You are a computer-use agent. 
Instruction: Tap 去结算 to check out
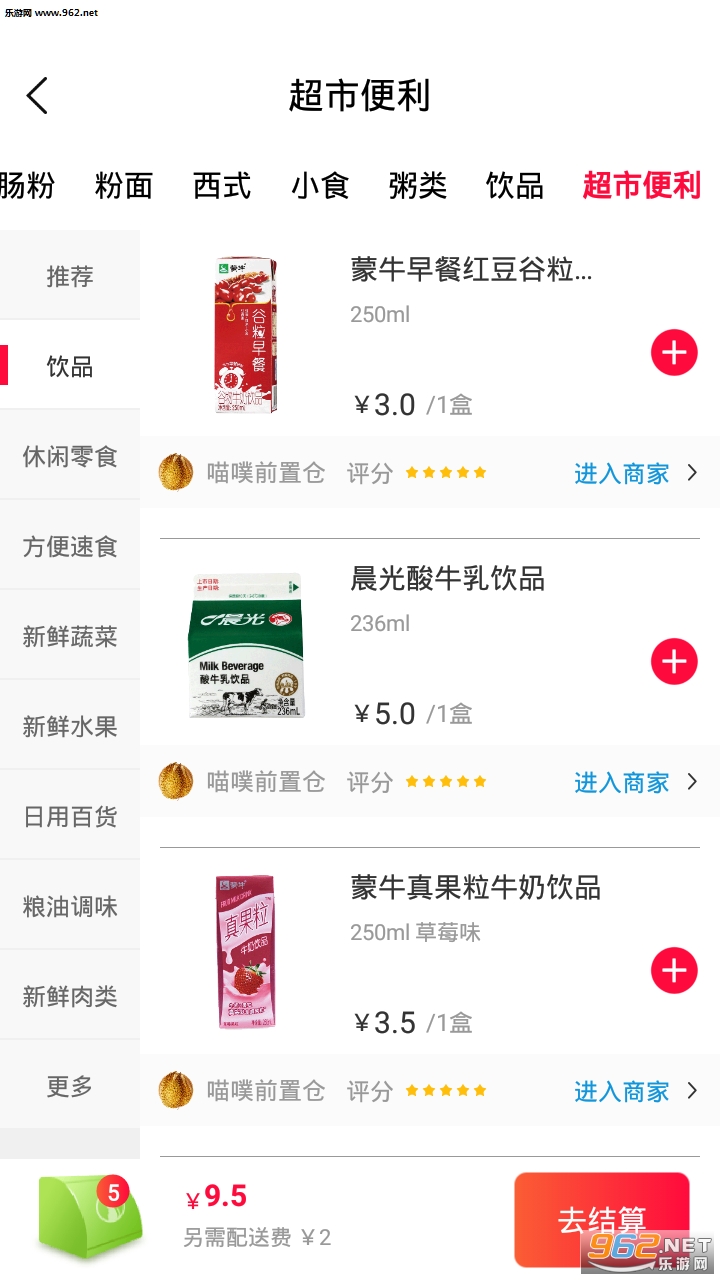tap(602, 1220)
